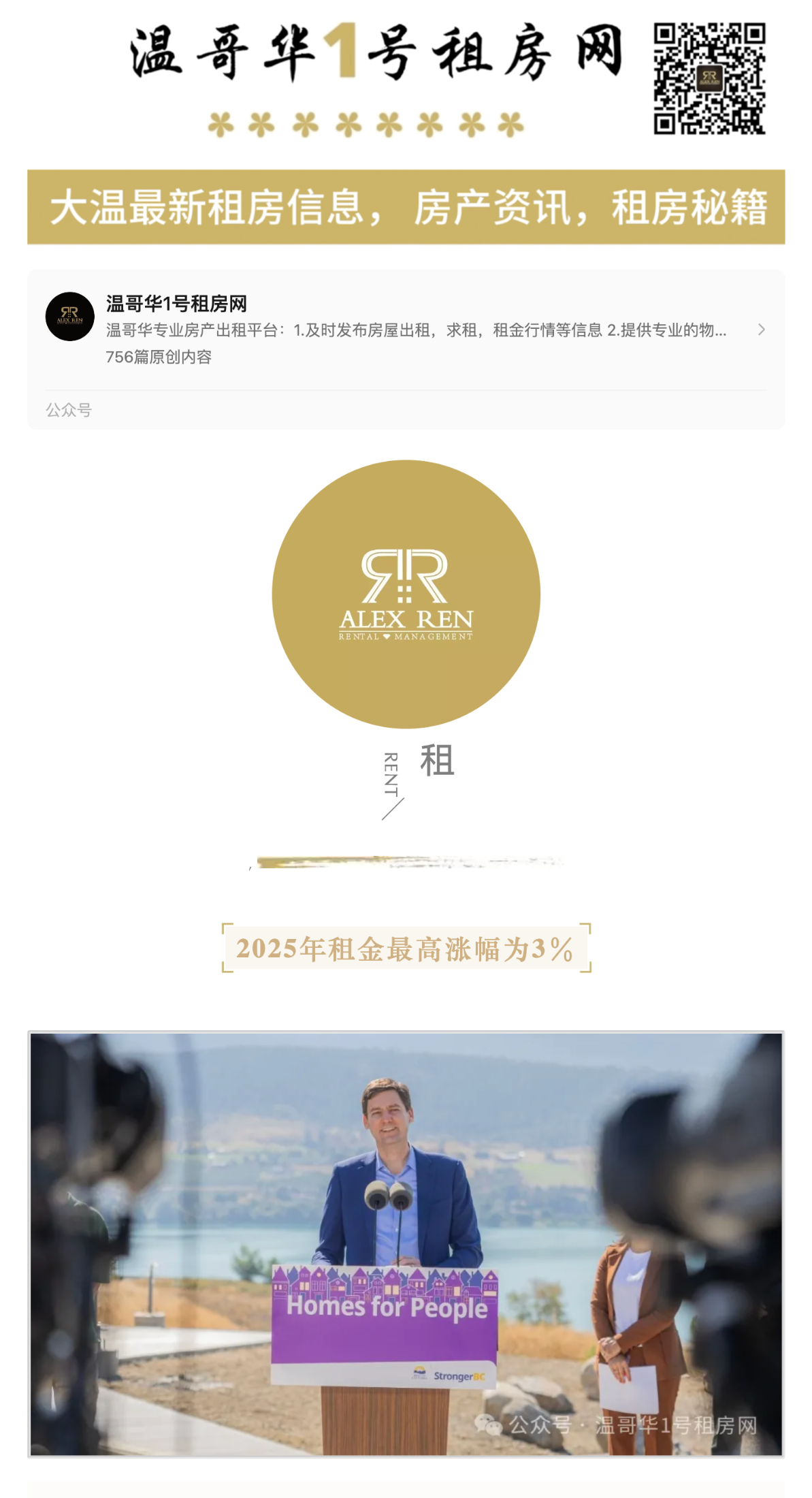View the Homes for People press photo
The width and height of the screenshot is (812, 1498).
(x=406, y=1243)
